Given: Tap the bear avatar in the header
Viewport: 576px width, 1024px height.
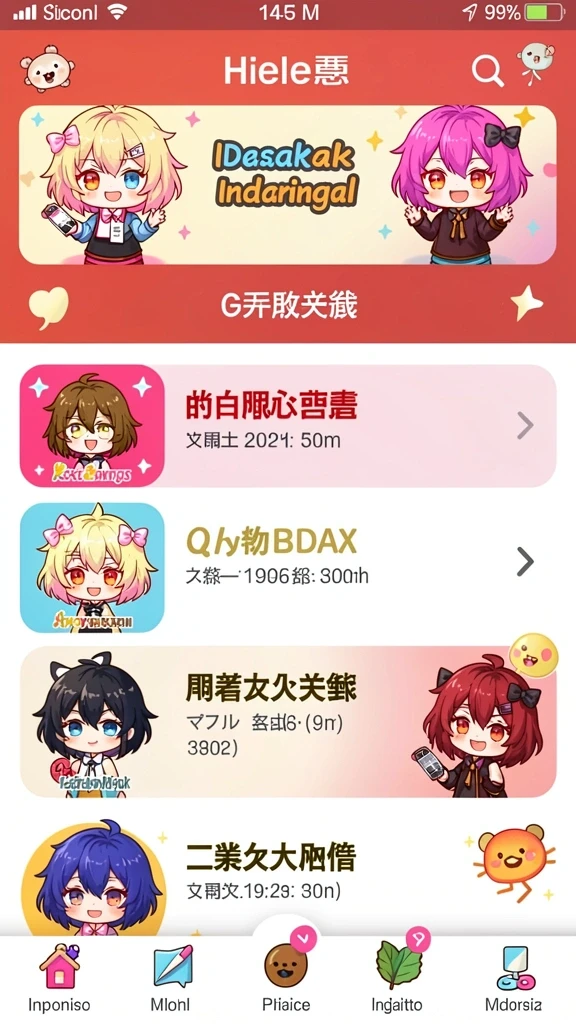Looking at the screenshot, I should tap(47, 68).
